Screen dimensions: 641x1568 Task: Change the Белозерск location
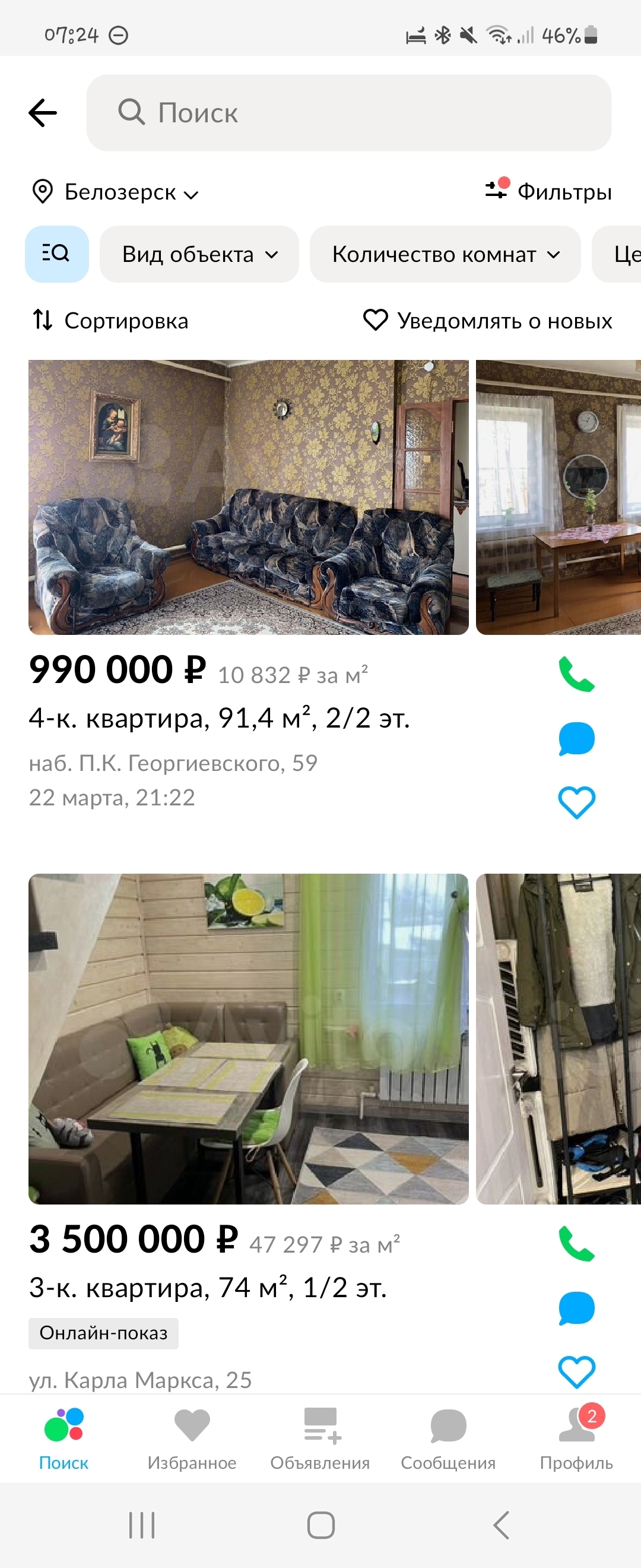pos(116,192)
